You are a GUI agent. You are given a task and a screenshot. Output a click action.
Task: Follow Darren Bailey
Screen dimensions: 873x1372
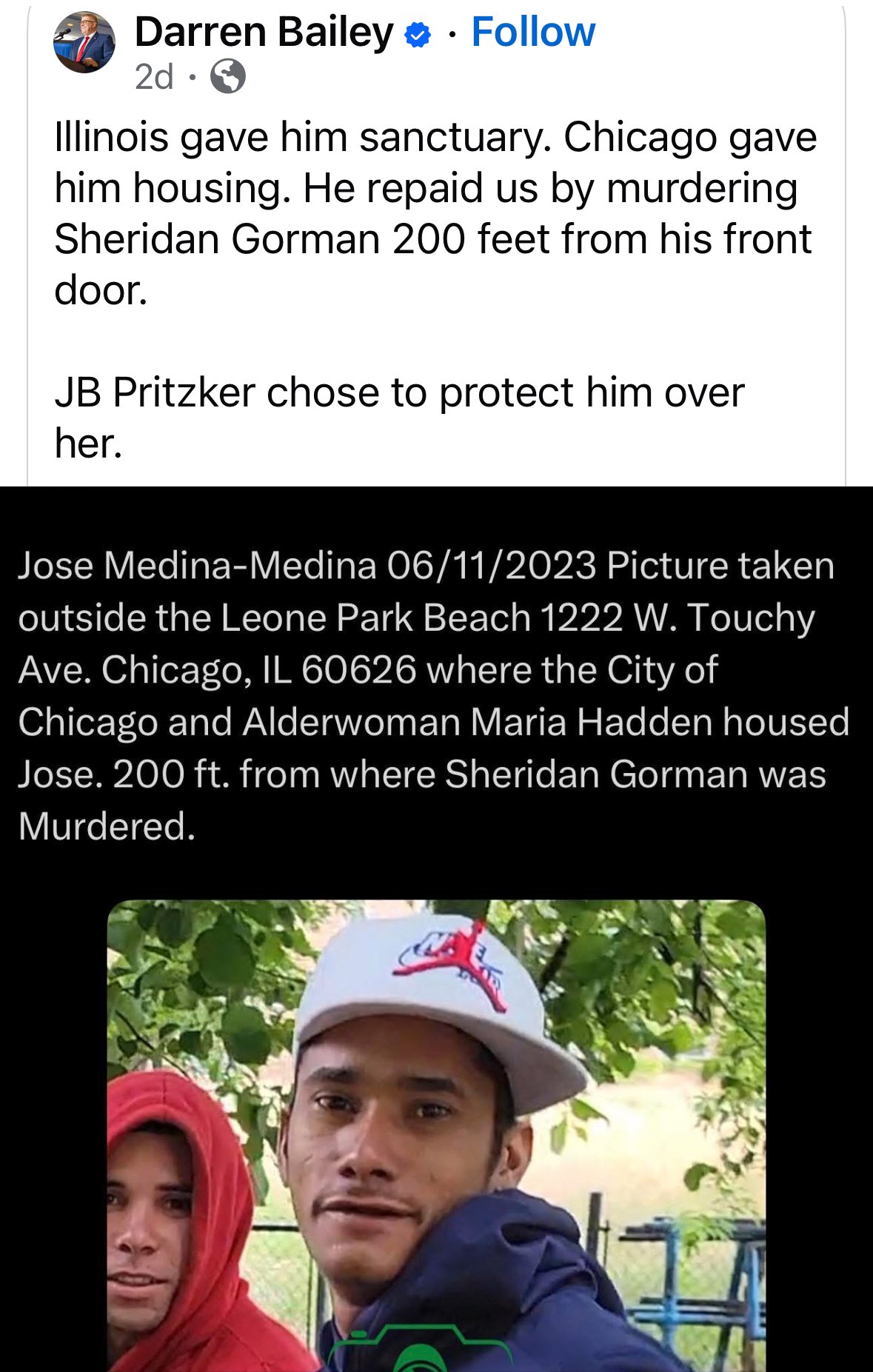click(x=533, y=33)
